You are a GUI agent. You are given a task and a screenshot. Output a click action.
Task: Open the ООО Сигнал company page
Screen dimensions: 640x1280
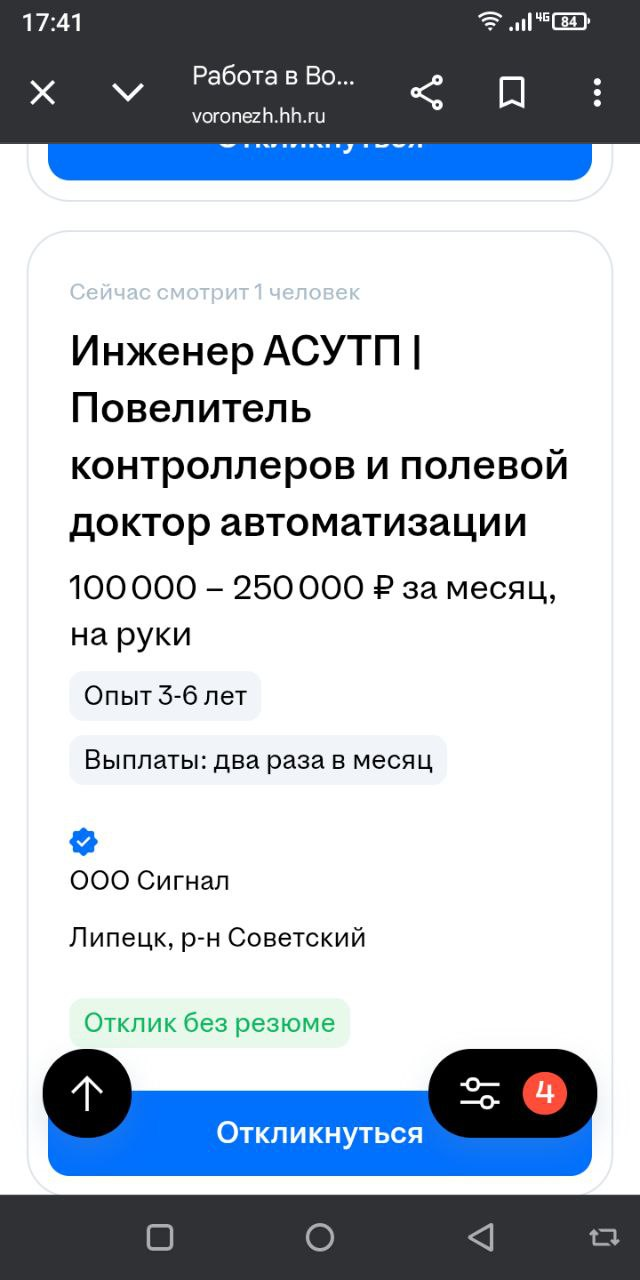[x=150, y=881]
